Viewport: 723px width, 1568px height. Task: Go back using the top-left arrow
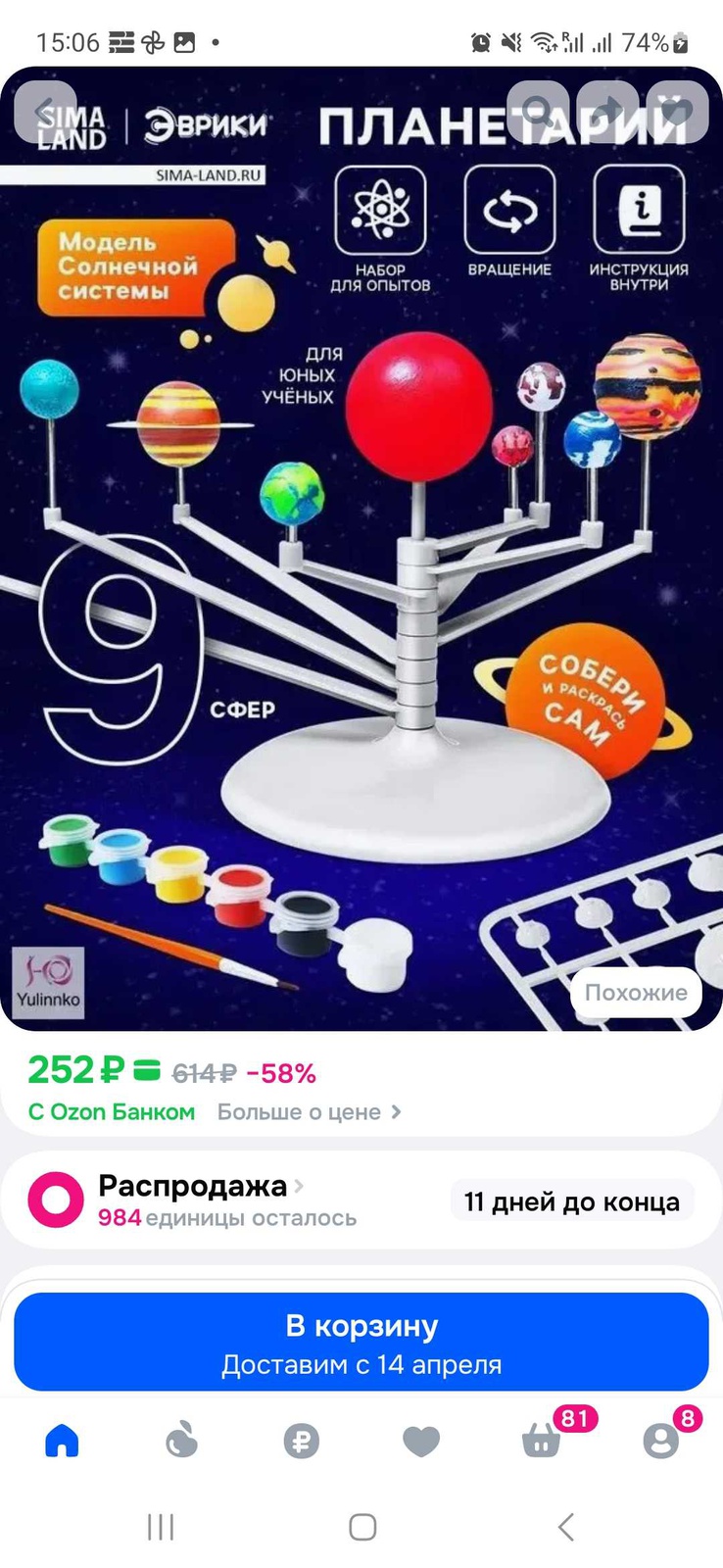[45, 112]
